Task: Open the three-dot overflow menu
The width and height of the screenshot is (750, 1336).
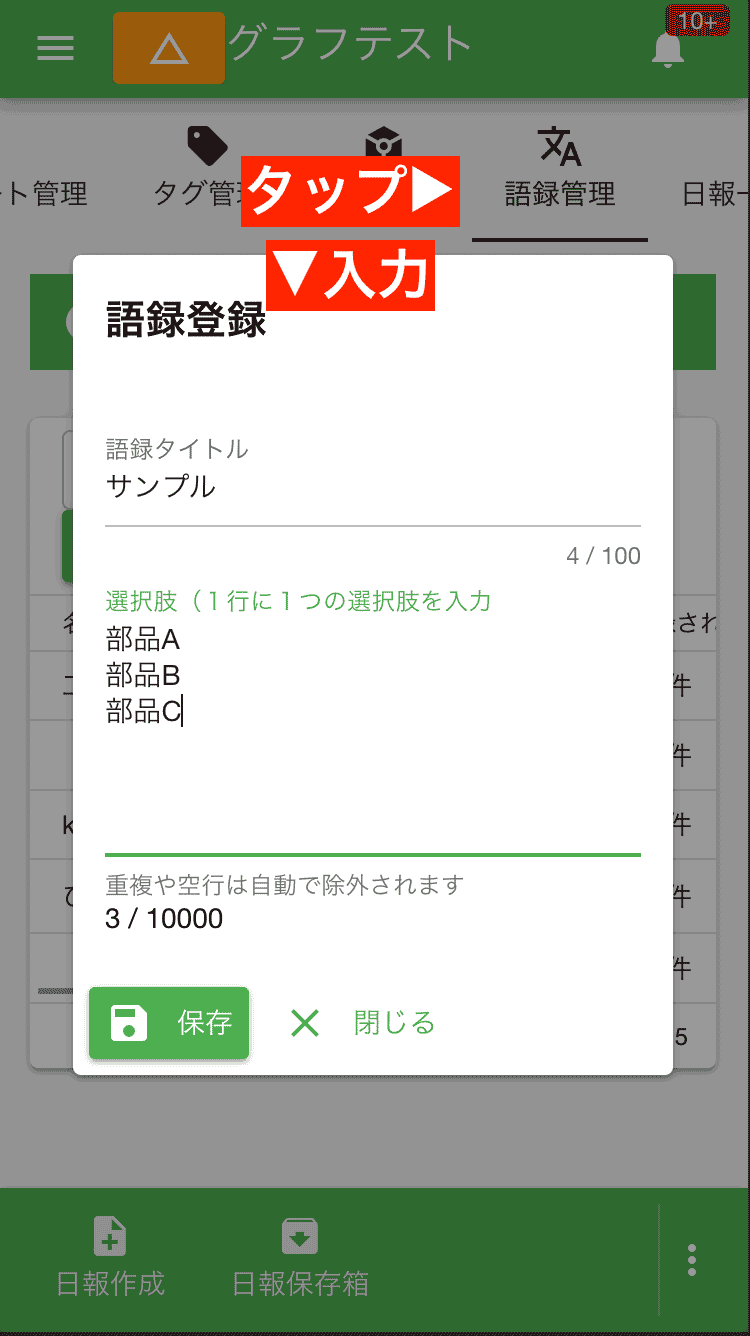Action: pos(691,1261)
